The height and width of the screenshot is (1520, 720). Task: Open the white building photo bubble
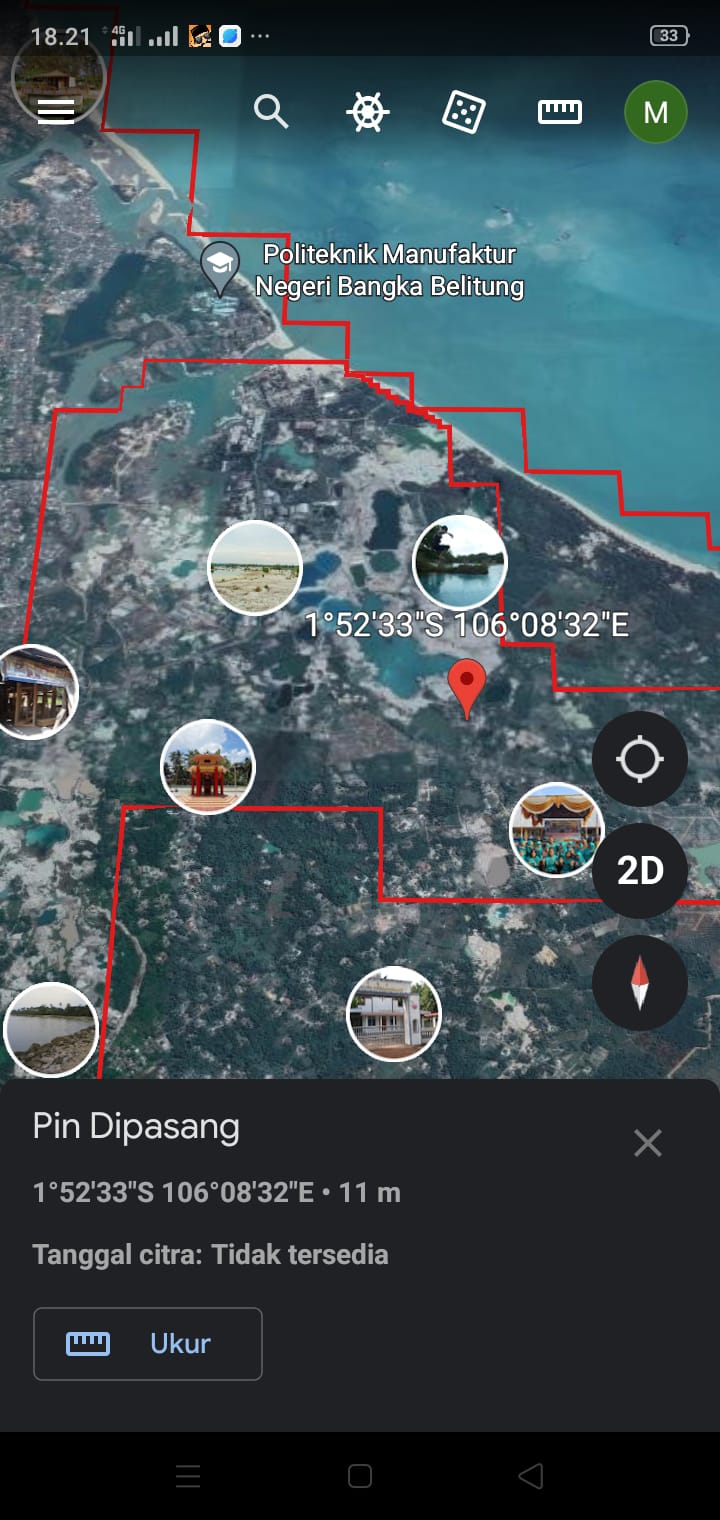click(x=394, y=1013)
